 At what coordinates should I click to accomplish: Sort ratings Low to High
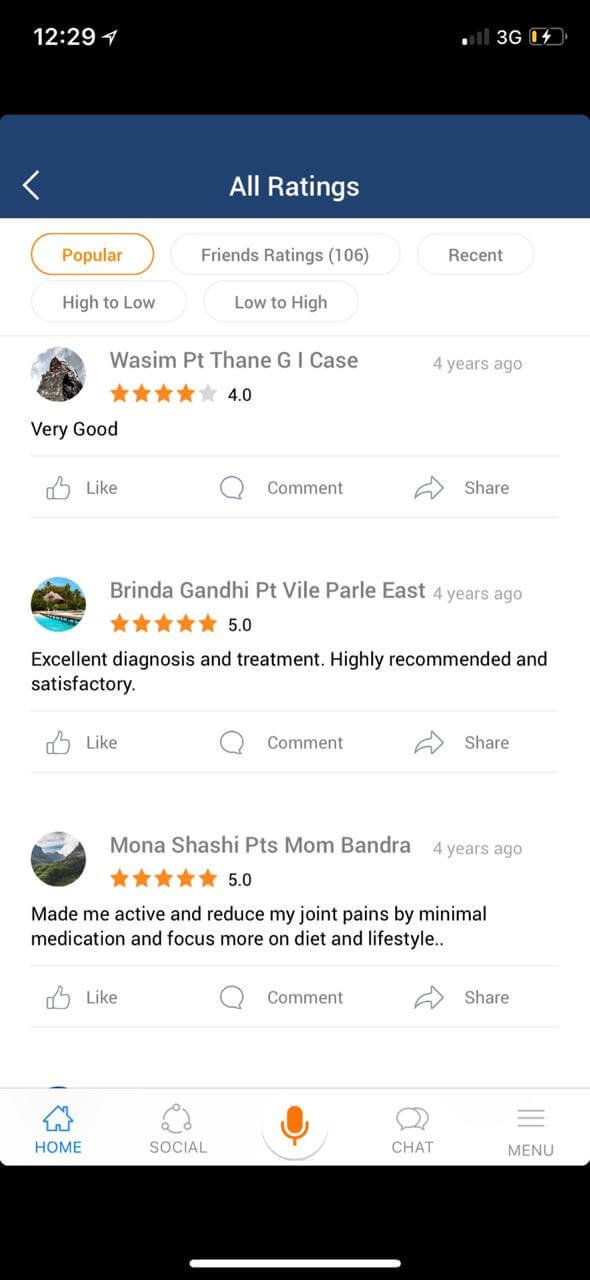(280, 301)
